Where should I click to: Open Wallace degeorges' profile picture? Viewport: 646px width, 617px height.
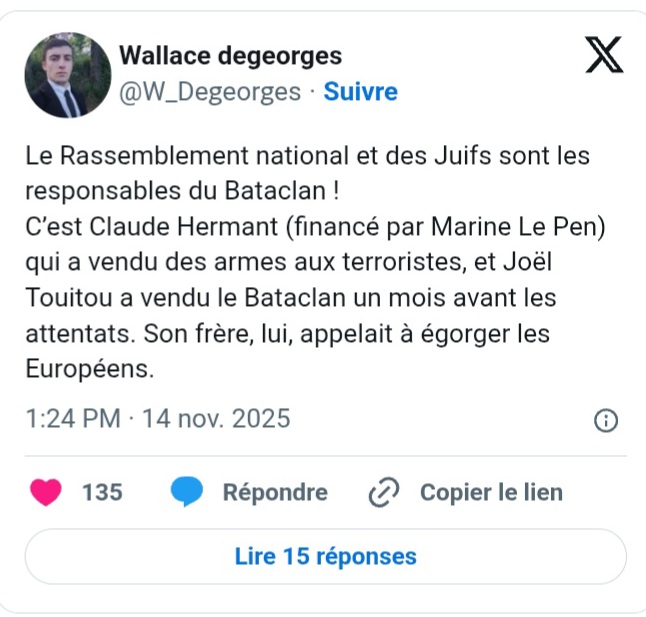(67, 75)
